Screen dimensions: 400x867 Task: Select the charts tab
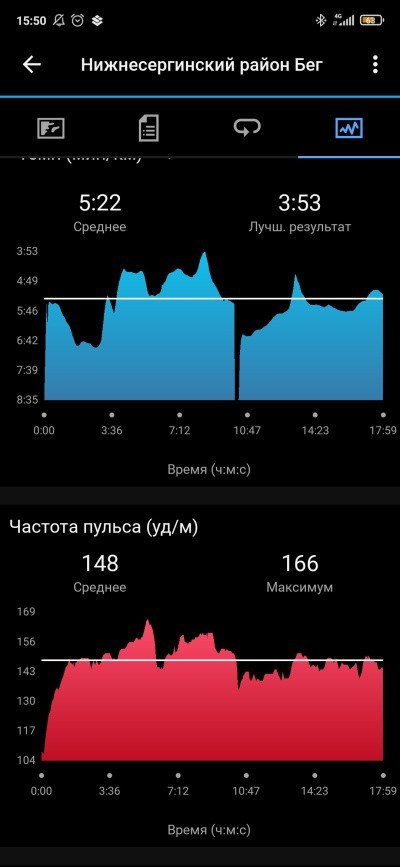tap(349, 128)
